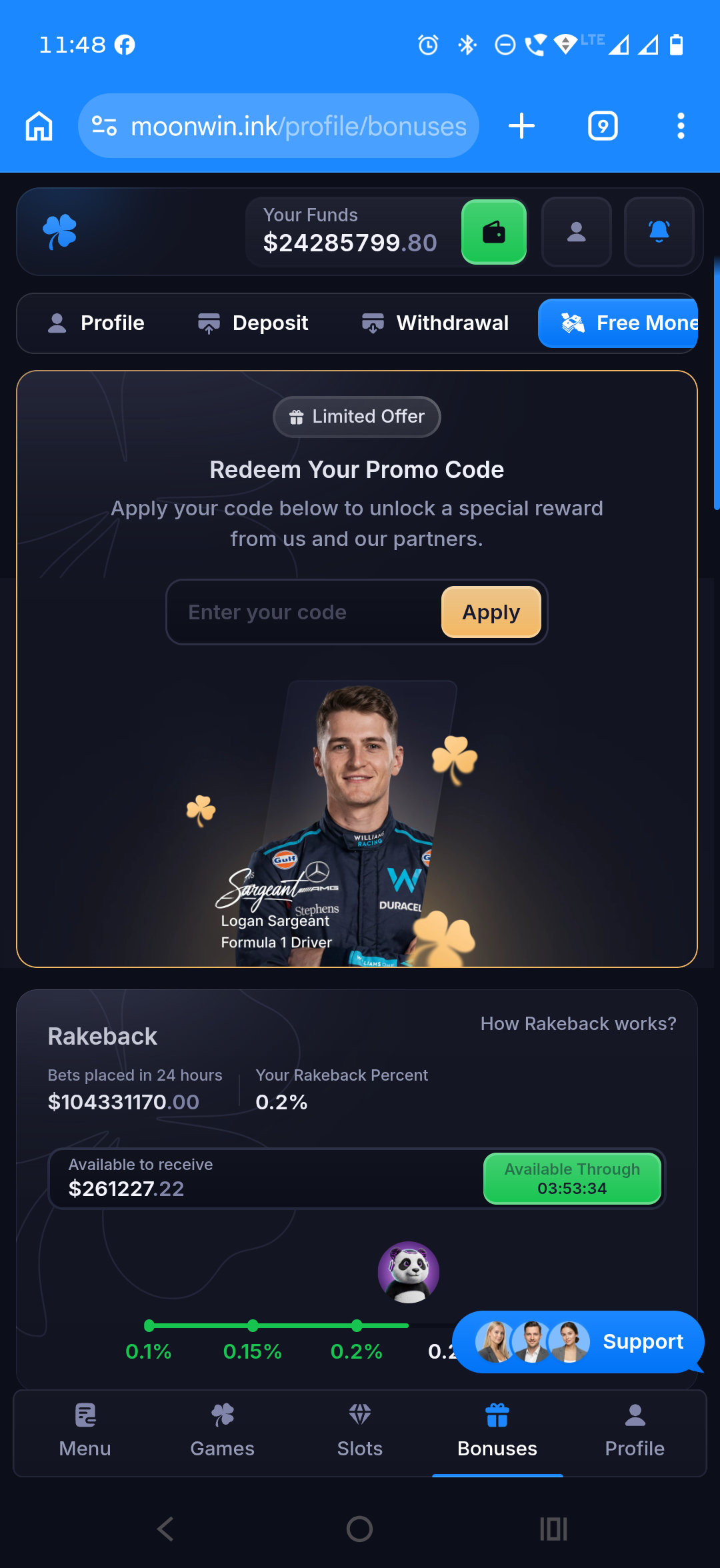Open the notifications bell
The image size is (720, 1568).
click(659, 232)
